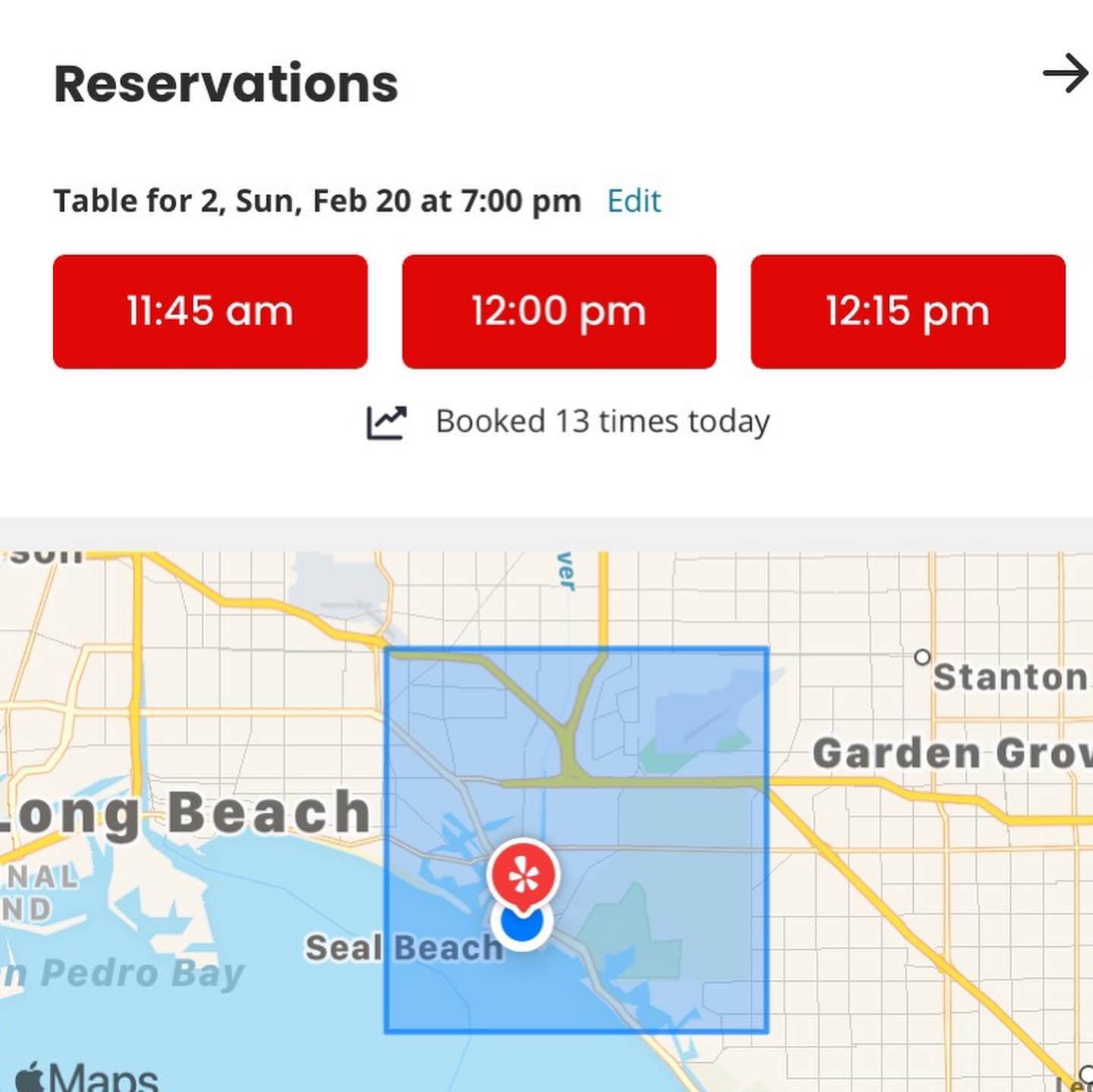
Task: Open the Reservations arrow
Action: pyautogui.click(x=1065, y=74)
